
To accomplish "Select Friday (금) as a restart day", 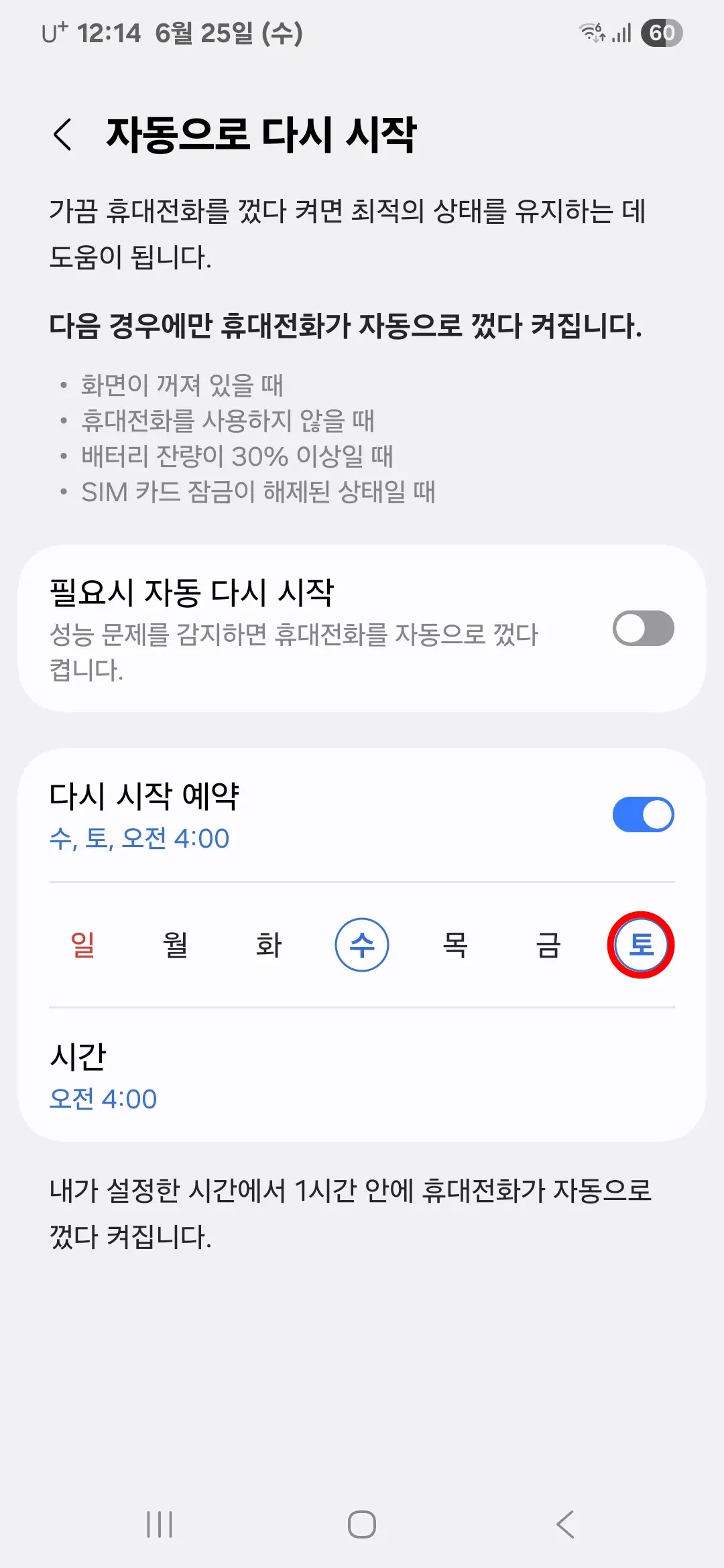I will point(548,945).
